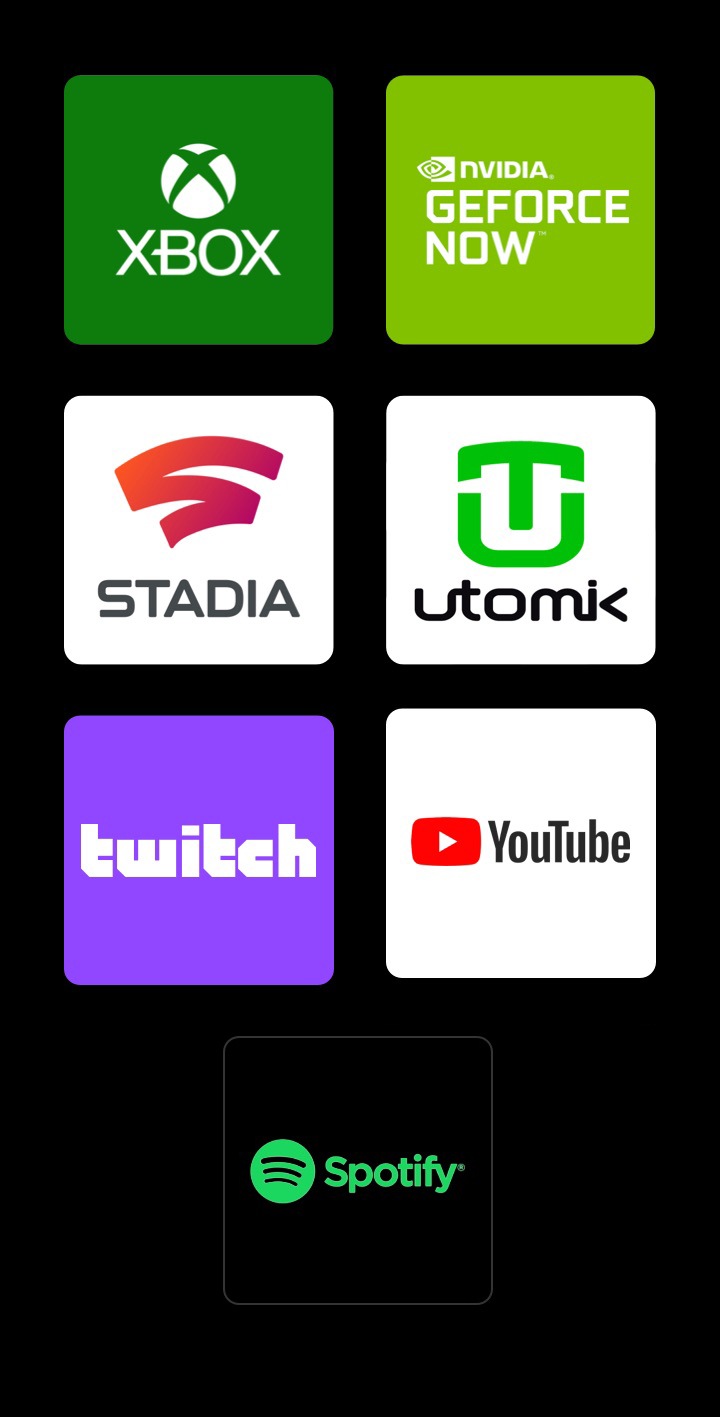Launch the Utomik app
This screenshot has height=1417, width=720.
520,529
